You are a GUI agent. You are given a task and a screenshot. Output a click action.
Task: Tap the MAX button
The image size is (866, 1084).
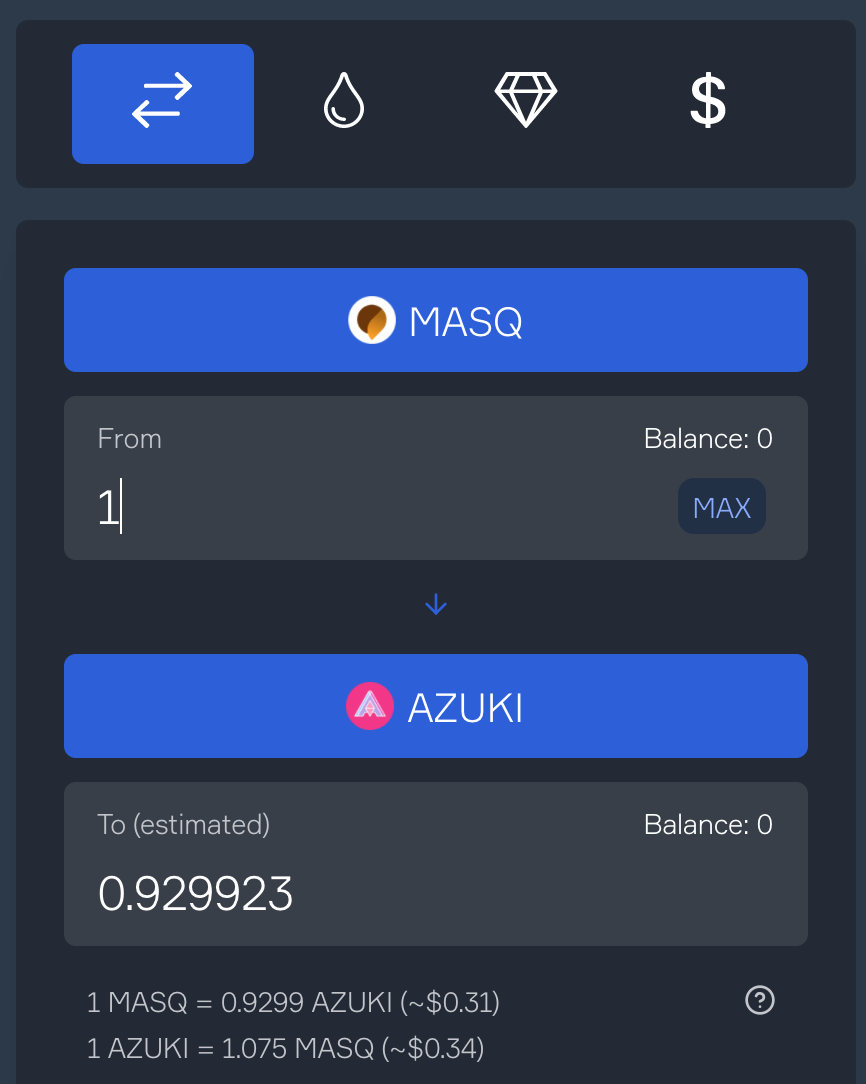pyautogui.click(x=722, y=506)
